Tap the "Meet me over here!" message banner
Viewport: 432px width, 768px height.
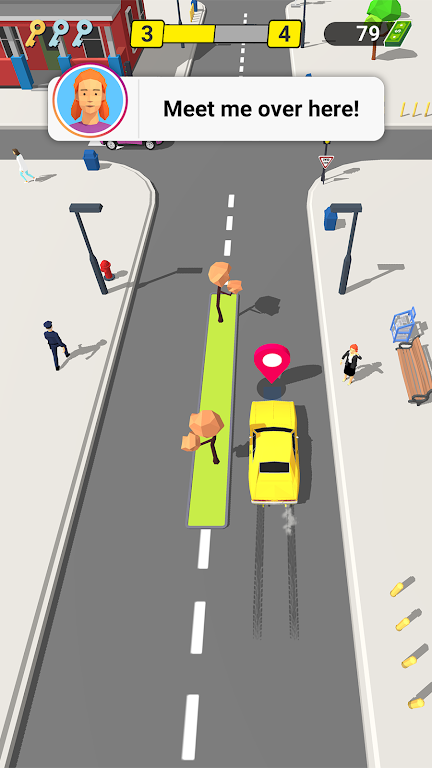click(x=216, y=109)
